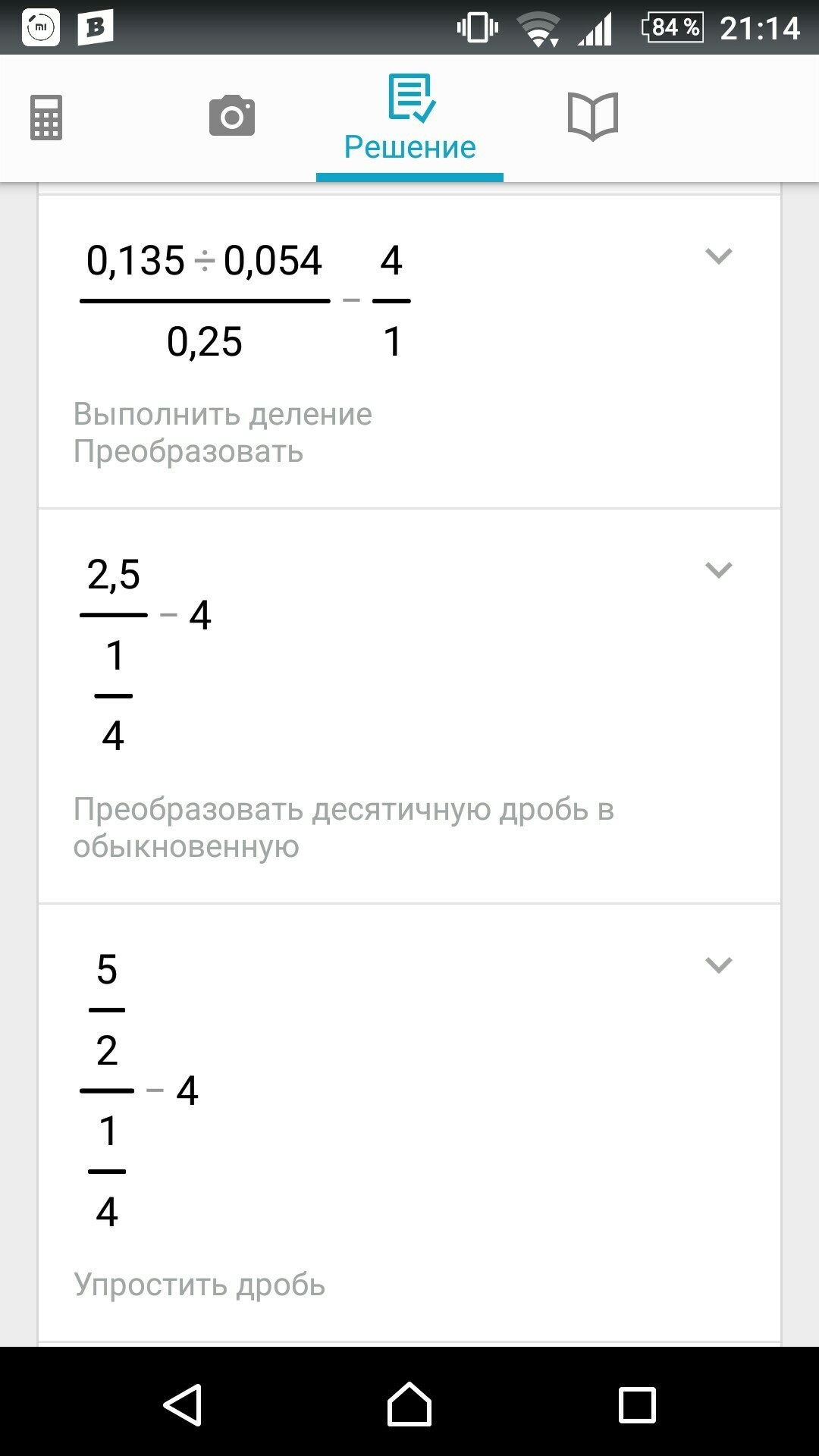The height and width of the screenshot is (1456, 819).
Task: Go back with the system back button
Action: [x=183, y=1404]
